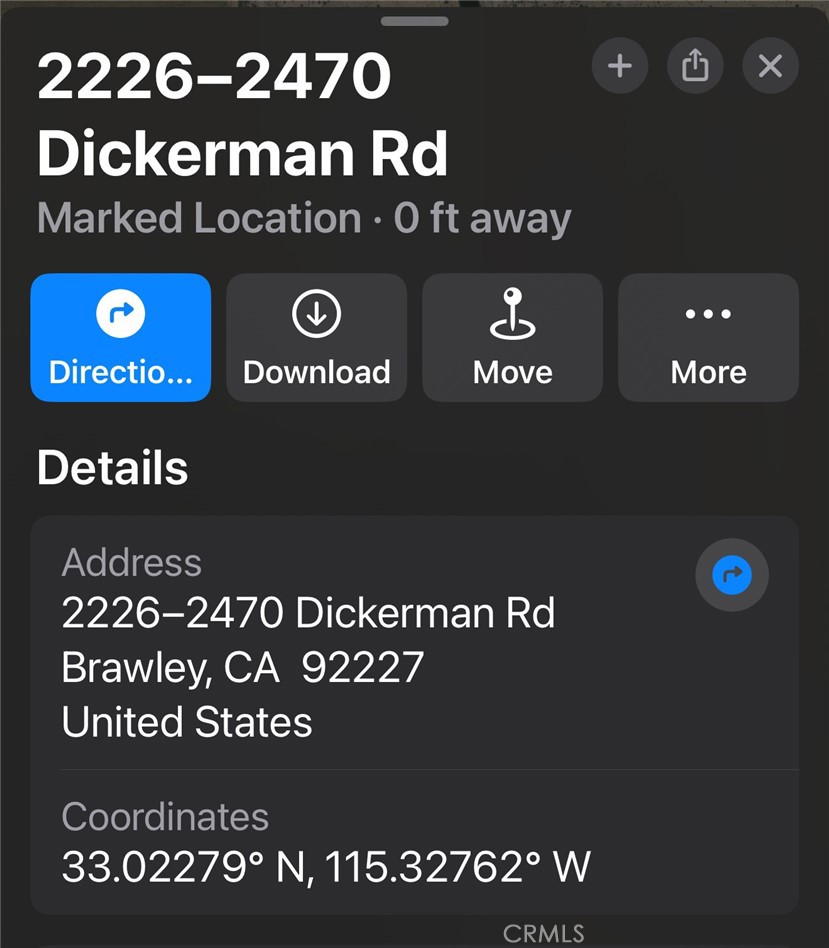Tap the Details section heading
The image size is (829, 948).
pos(111,466)
